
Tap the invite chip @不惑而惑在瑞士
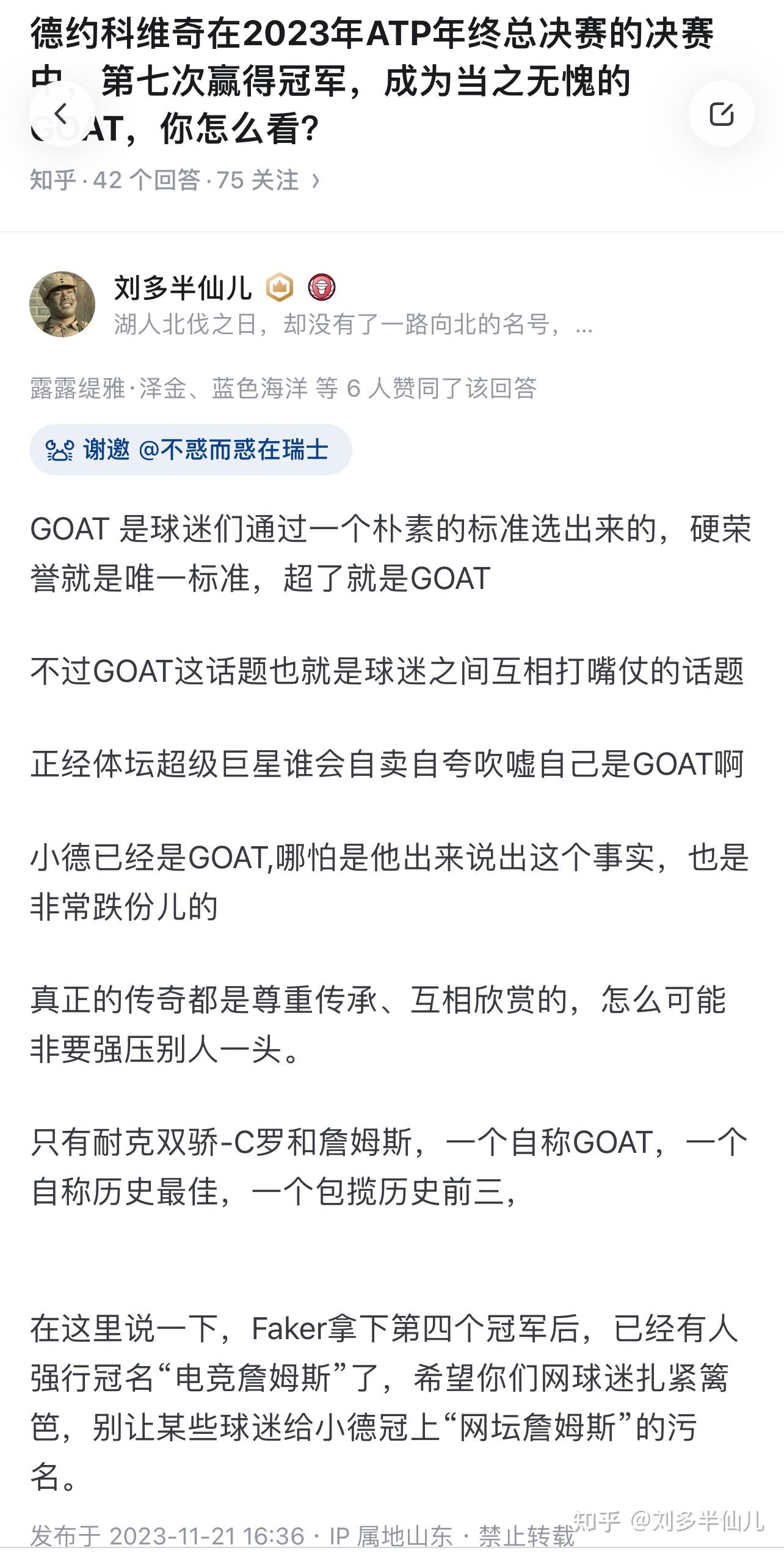tap(191, 450)
